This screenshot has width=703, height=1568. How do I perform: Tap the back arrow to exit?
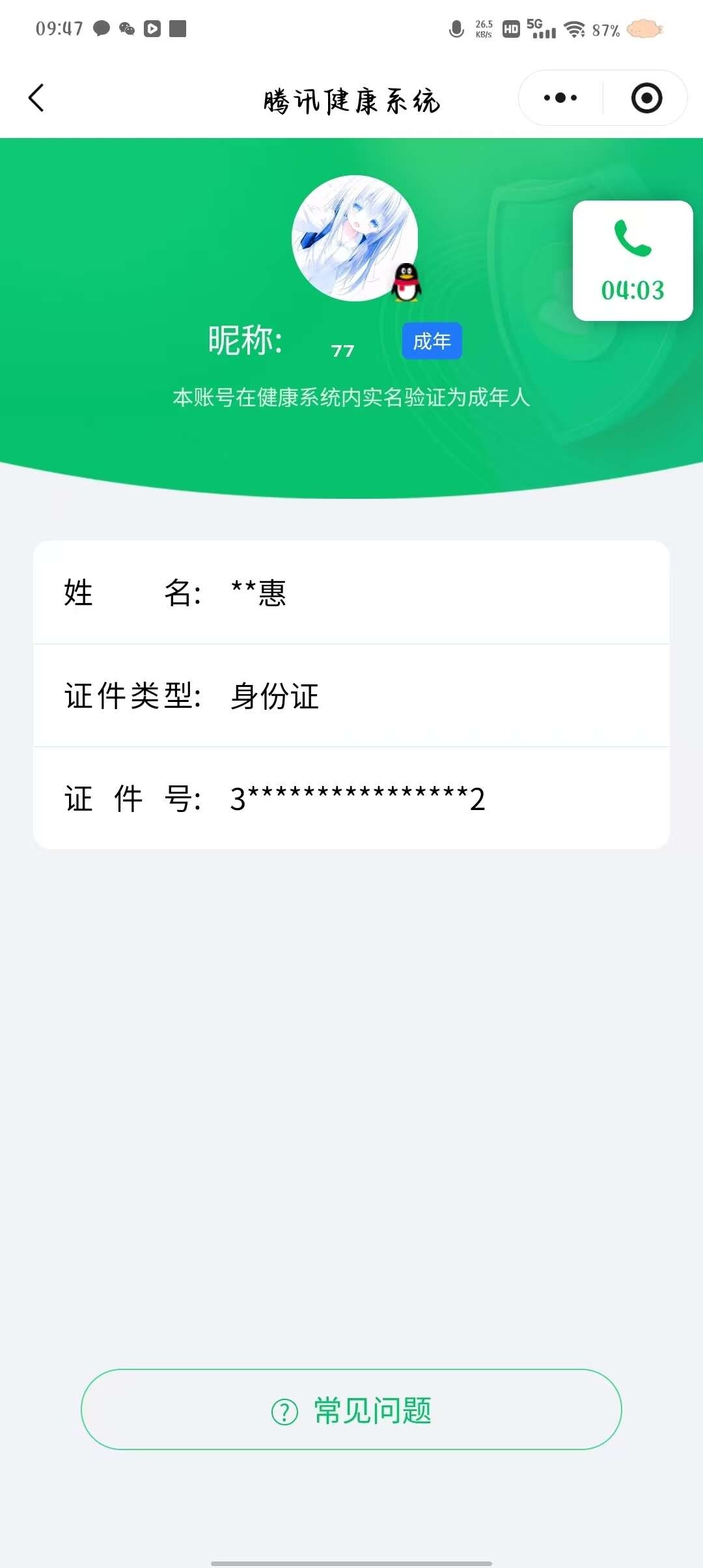pos(37,98)
